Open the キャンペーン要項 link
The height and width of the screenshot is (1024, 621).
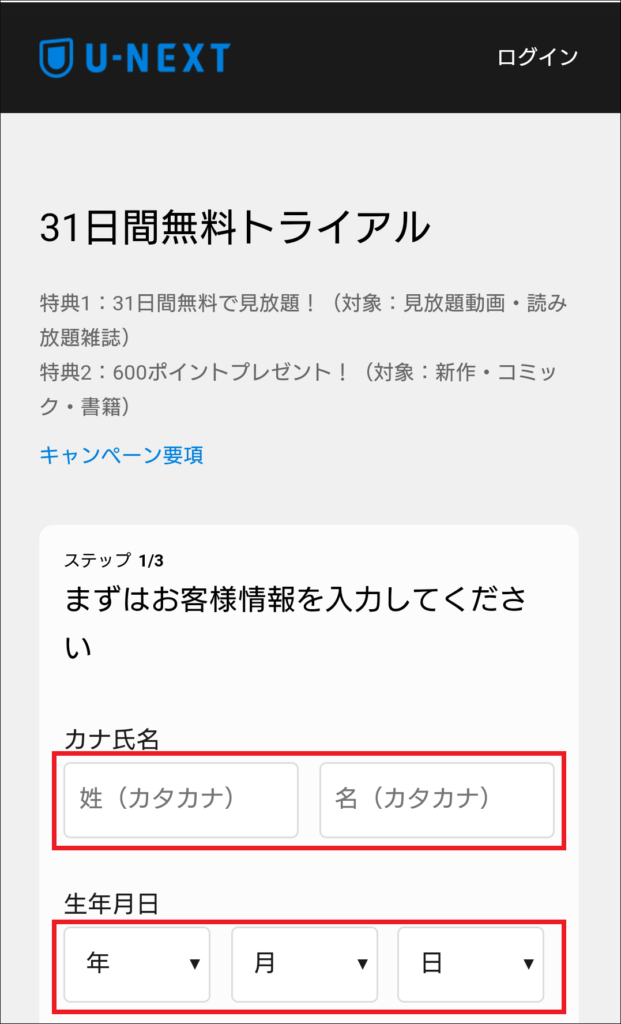coord(121,455)
